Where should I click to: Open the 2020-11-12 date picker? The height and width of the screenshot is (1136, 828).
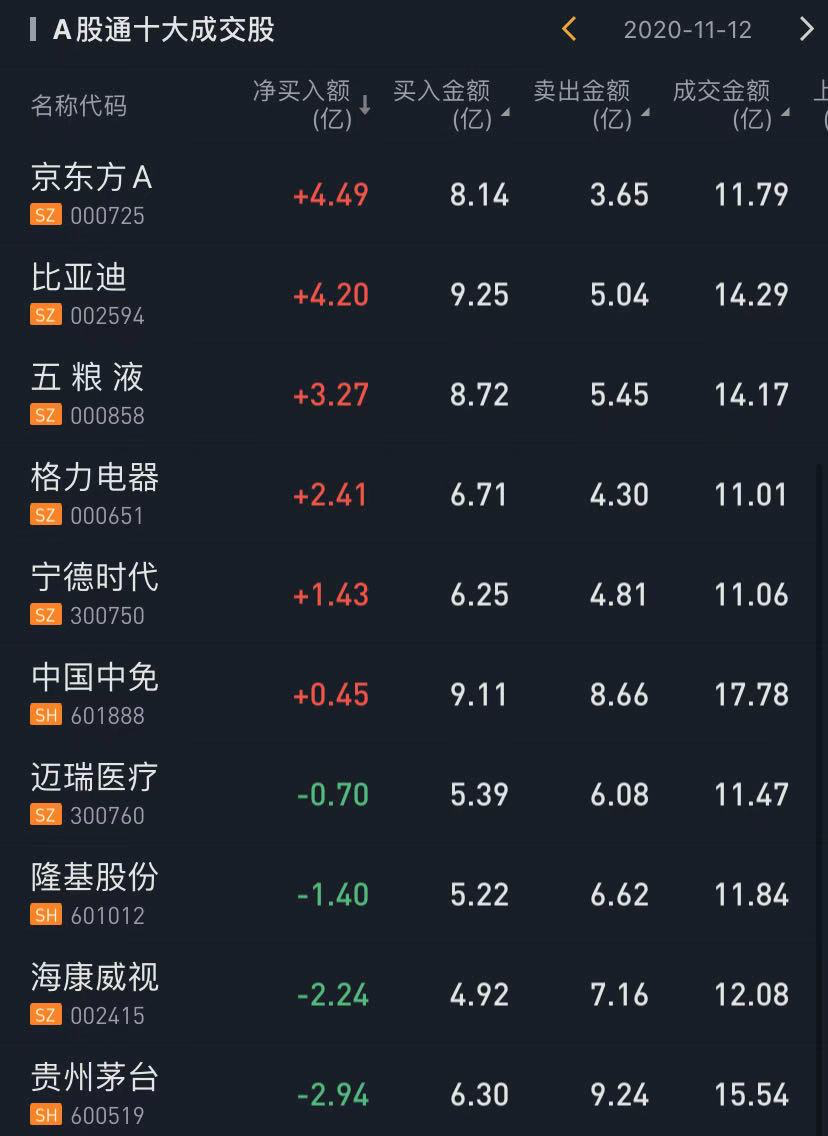click(x=687, y=30)
